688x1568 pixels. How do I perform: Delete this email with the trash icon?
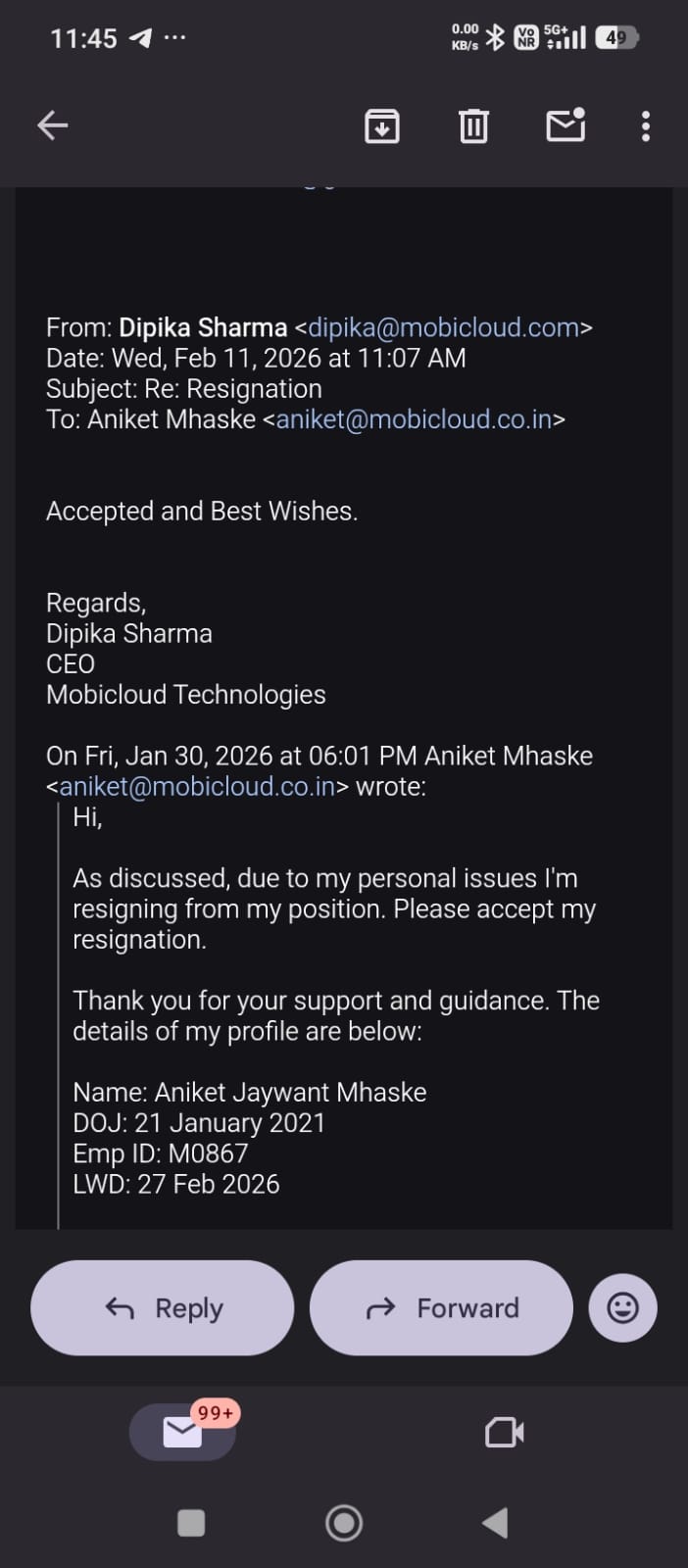point(473,125)
